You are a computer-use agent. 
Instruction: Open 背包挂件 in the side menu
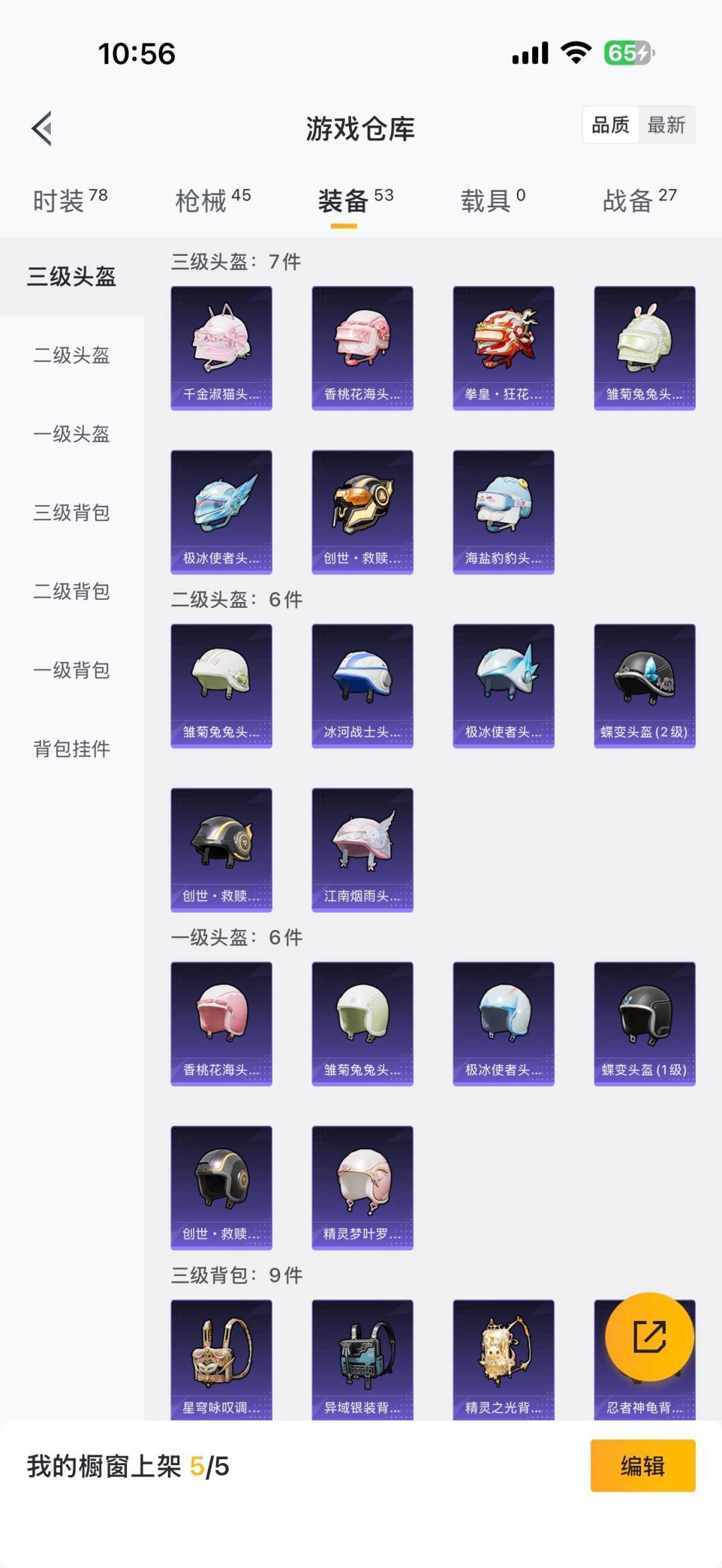(72, 749)
